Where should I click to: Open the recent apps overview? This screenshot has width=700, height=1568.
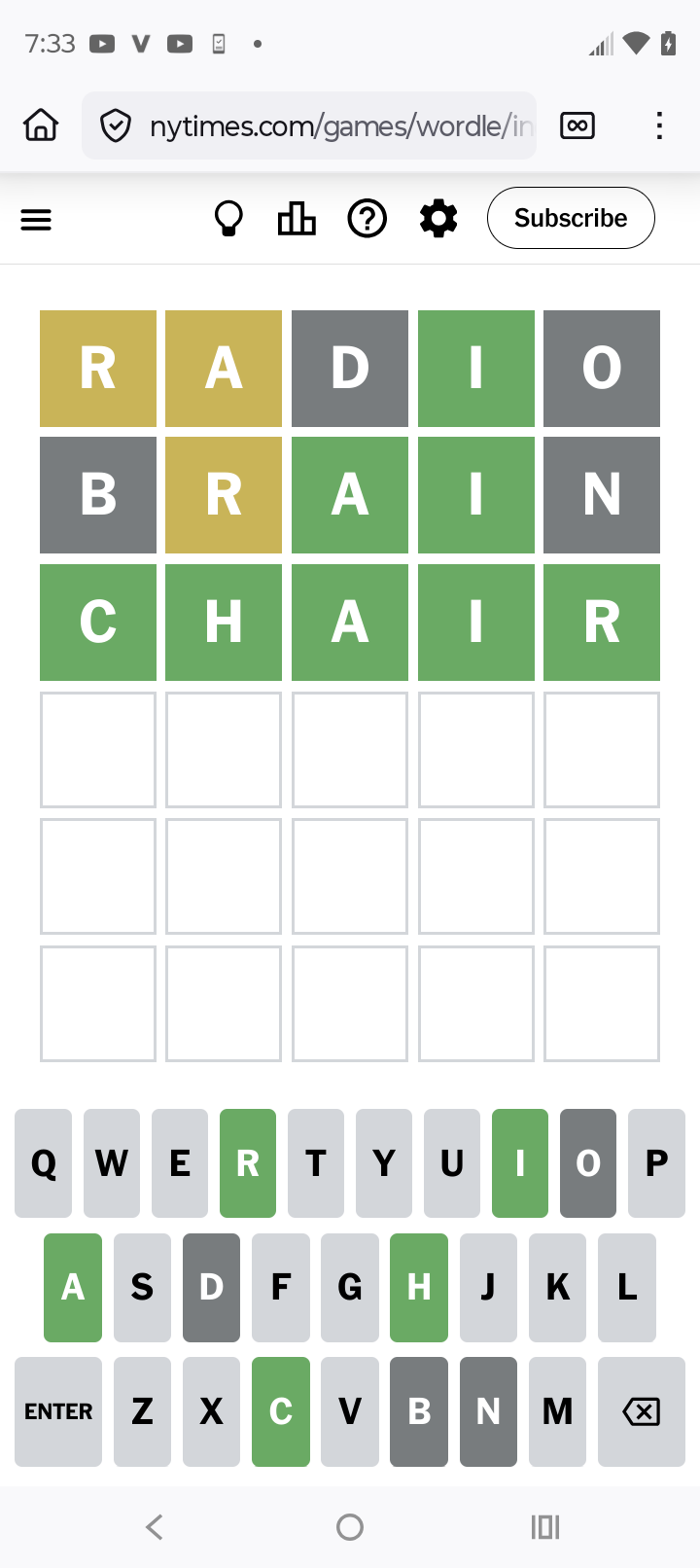pos(545,1527)
